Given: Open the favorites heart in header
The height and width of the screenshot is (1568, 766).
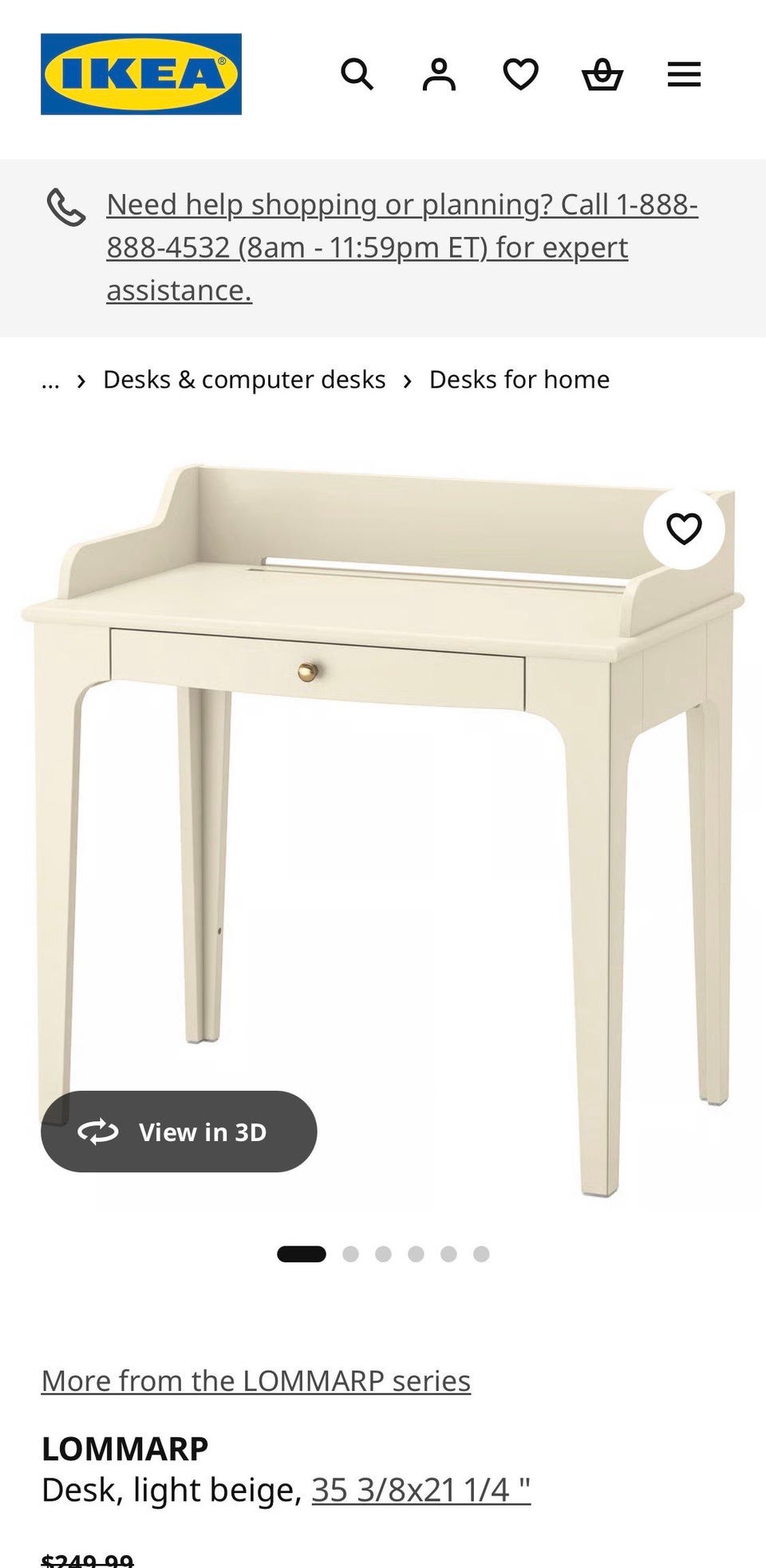Looking at the screenshot, I should pyautogui.click(x=520, y=75).
